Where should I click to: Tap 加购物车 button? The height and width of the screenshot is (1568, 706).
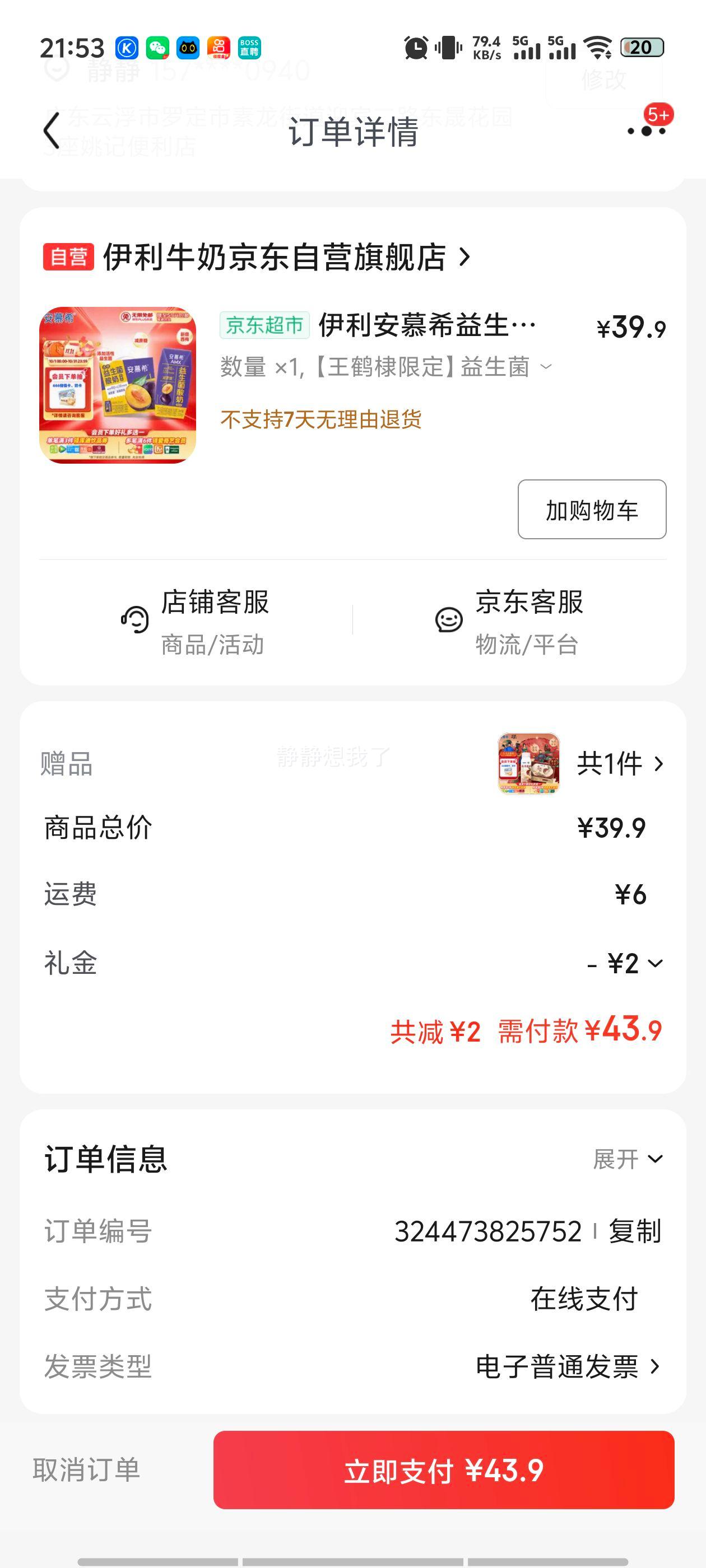pyautogui.click(x=592, y=510)
